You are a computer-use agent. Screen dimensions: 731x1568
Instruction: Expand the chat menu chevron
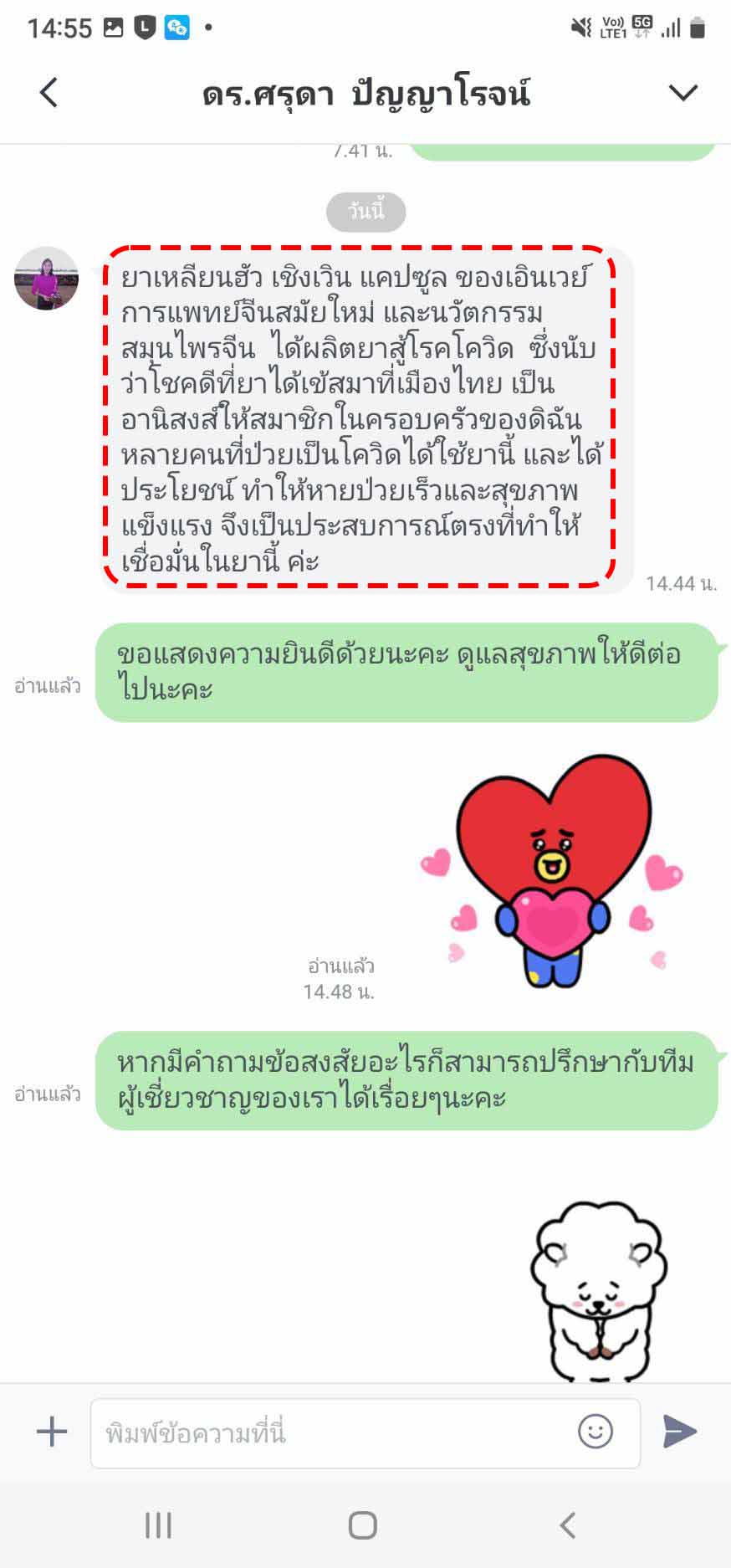[x=683, y=92]
